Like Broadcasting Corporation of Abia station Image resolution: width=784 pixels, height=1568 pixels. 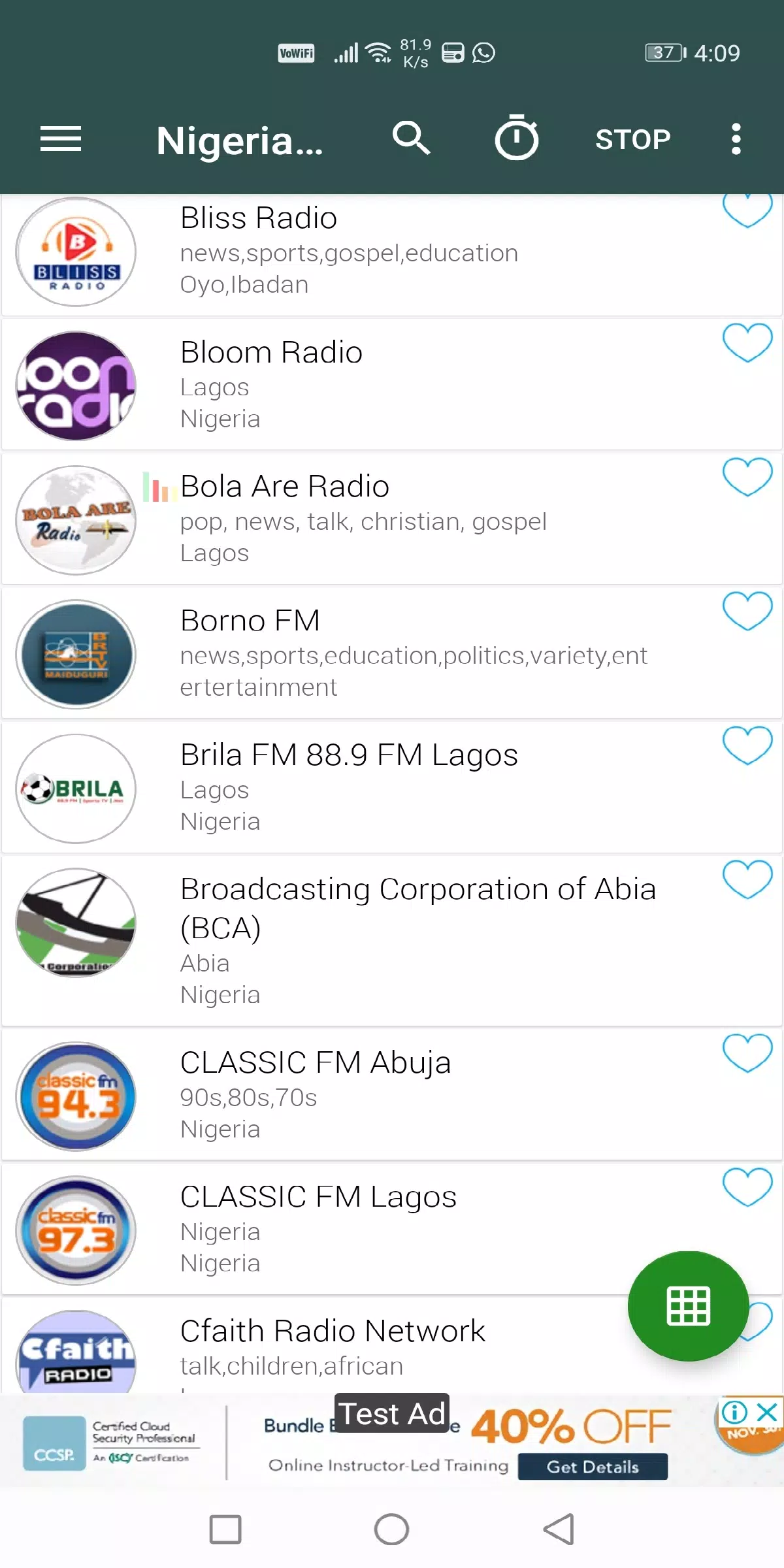747,879
